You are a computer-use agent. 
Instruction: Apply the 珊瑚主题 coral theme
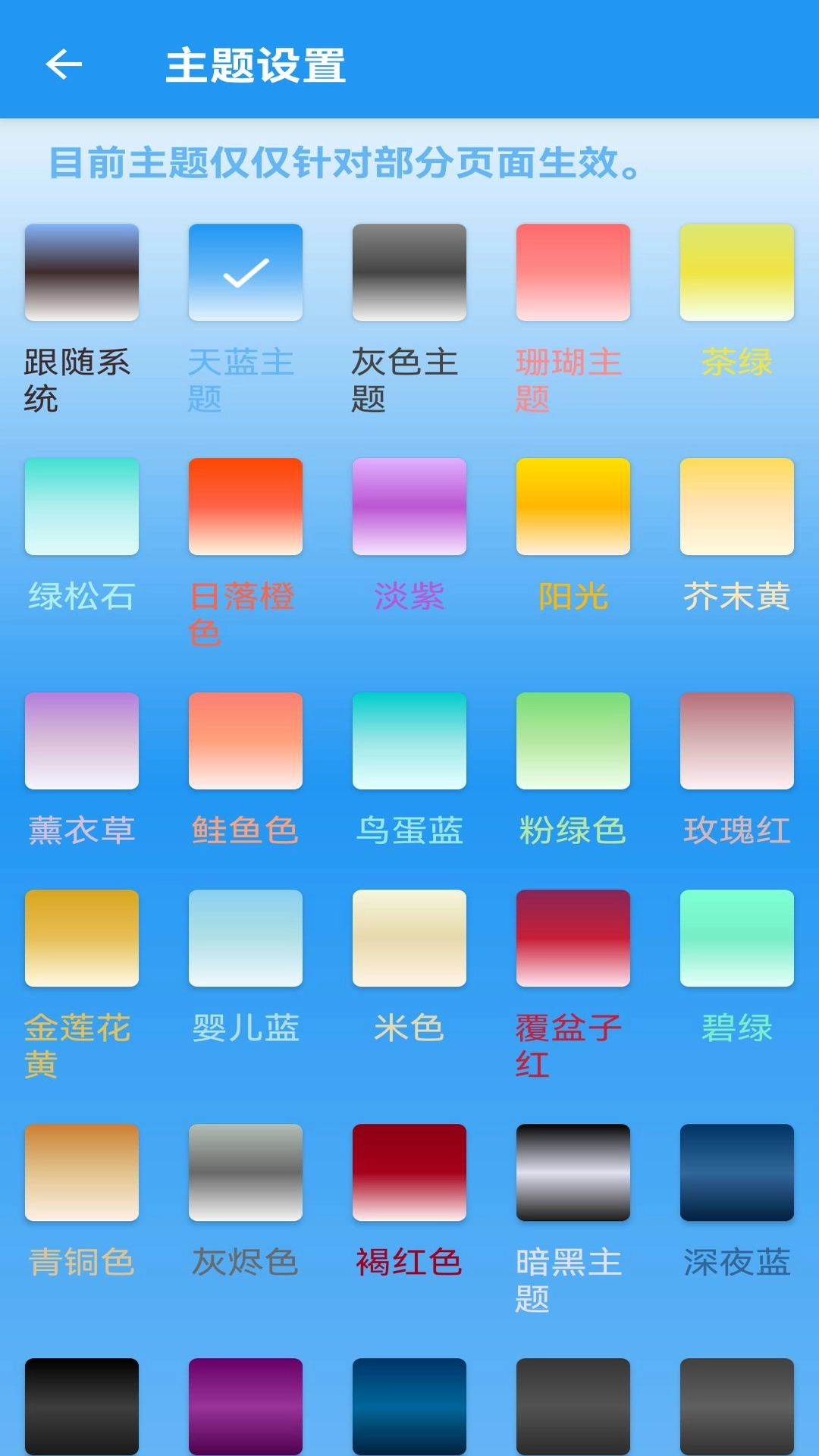573,272
